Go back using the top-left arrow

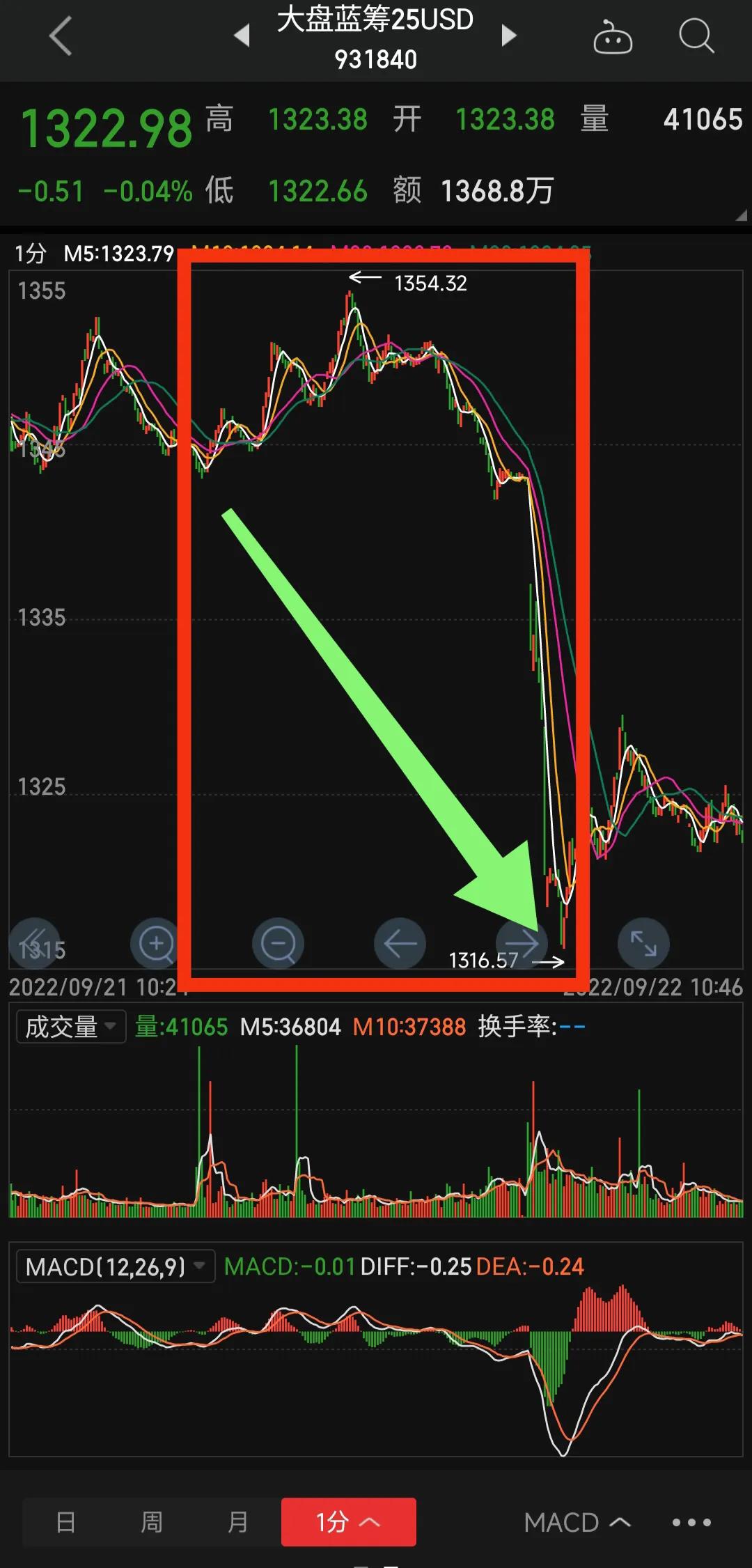pos(61,36)
